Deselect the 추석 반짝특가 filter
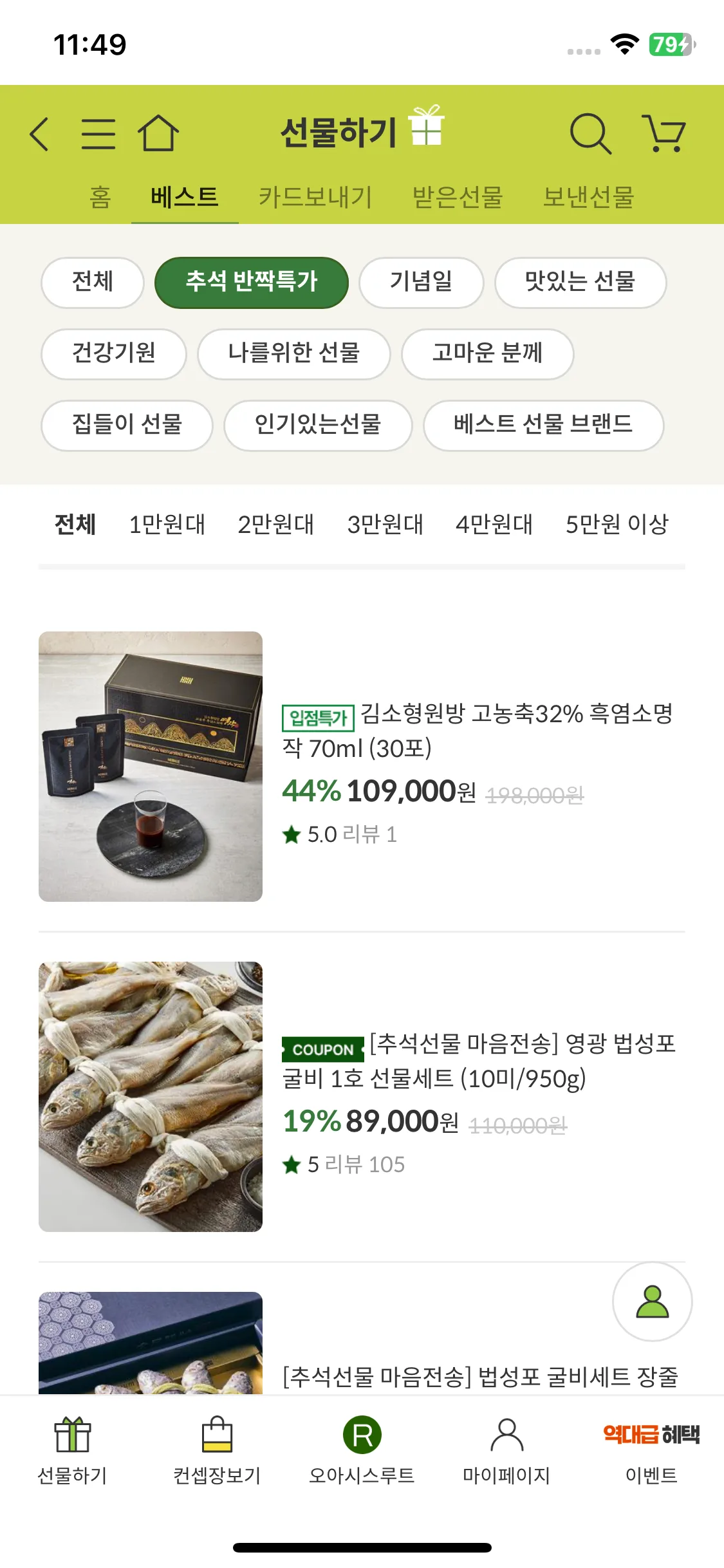724x1568 pixels. pos(252,281)
